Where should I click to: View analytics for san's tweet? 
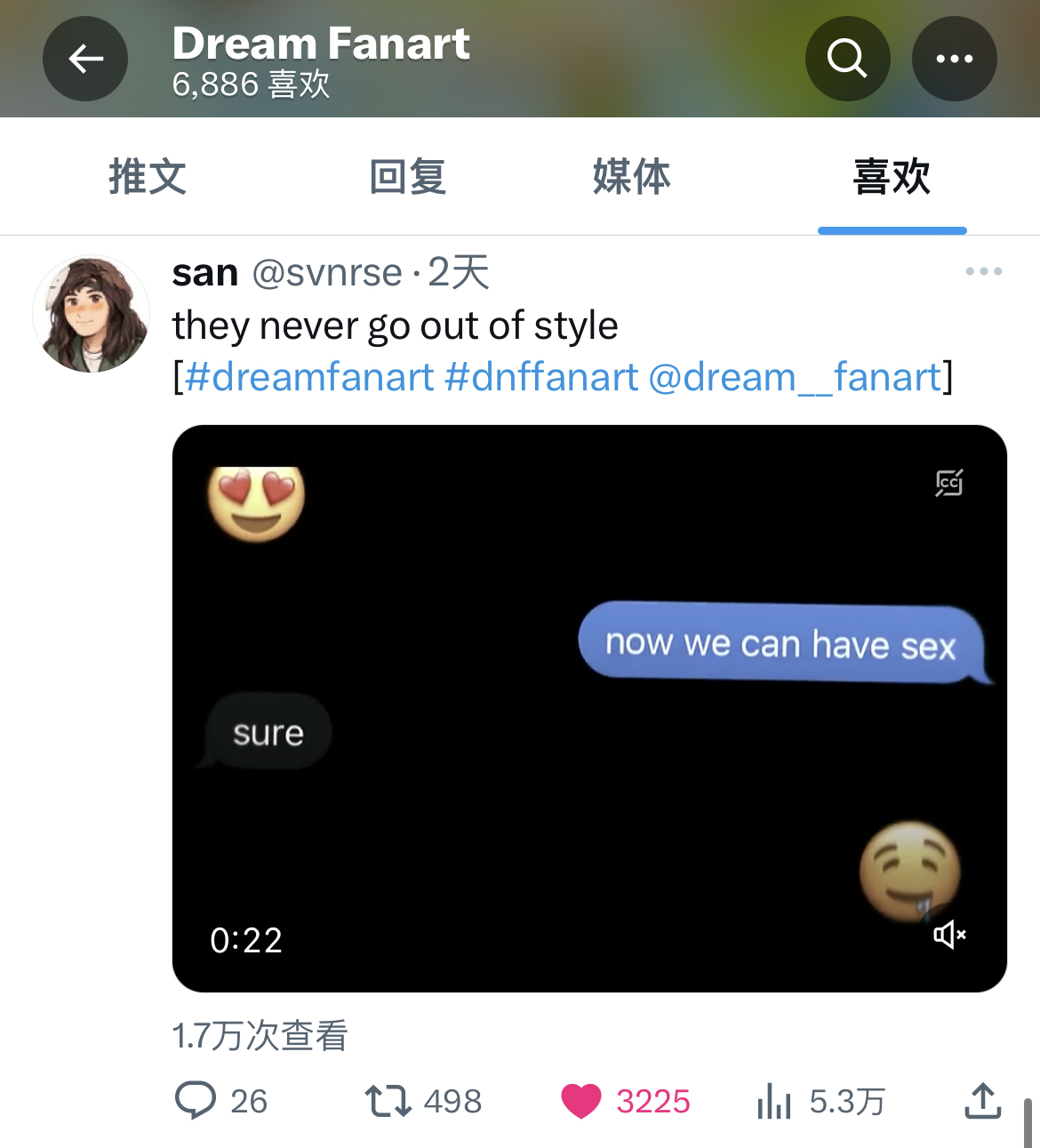[774, 1101]
